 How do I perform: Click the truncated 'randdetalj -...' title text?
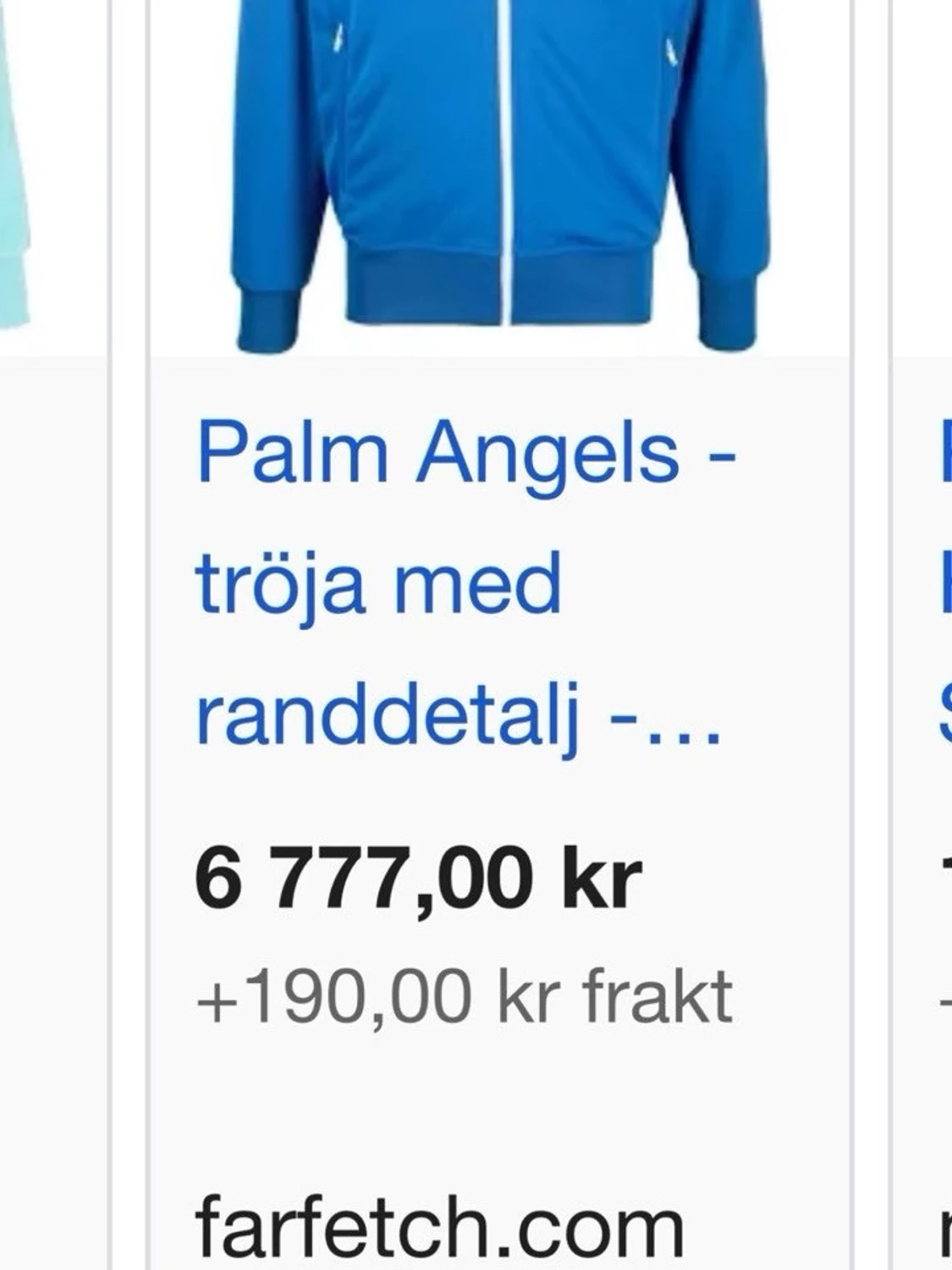tap(461, 715)
